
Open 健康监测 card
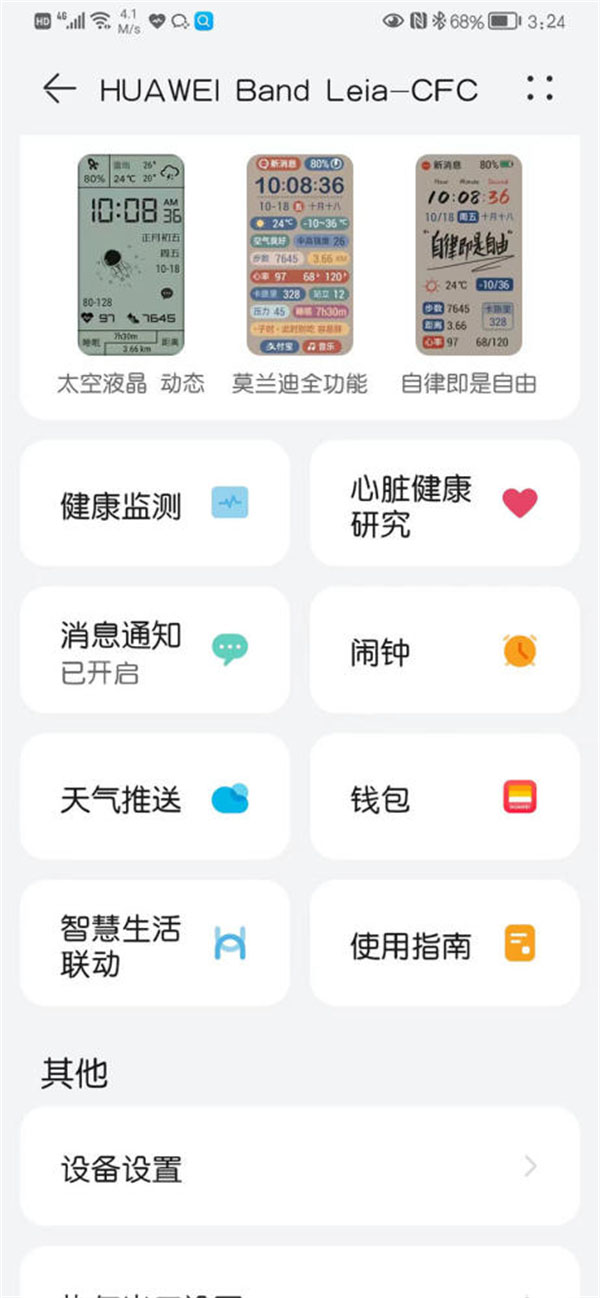pos(155,503)
